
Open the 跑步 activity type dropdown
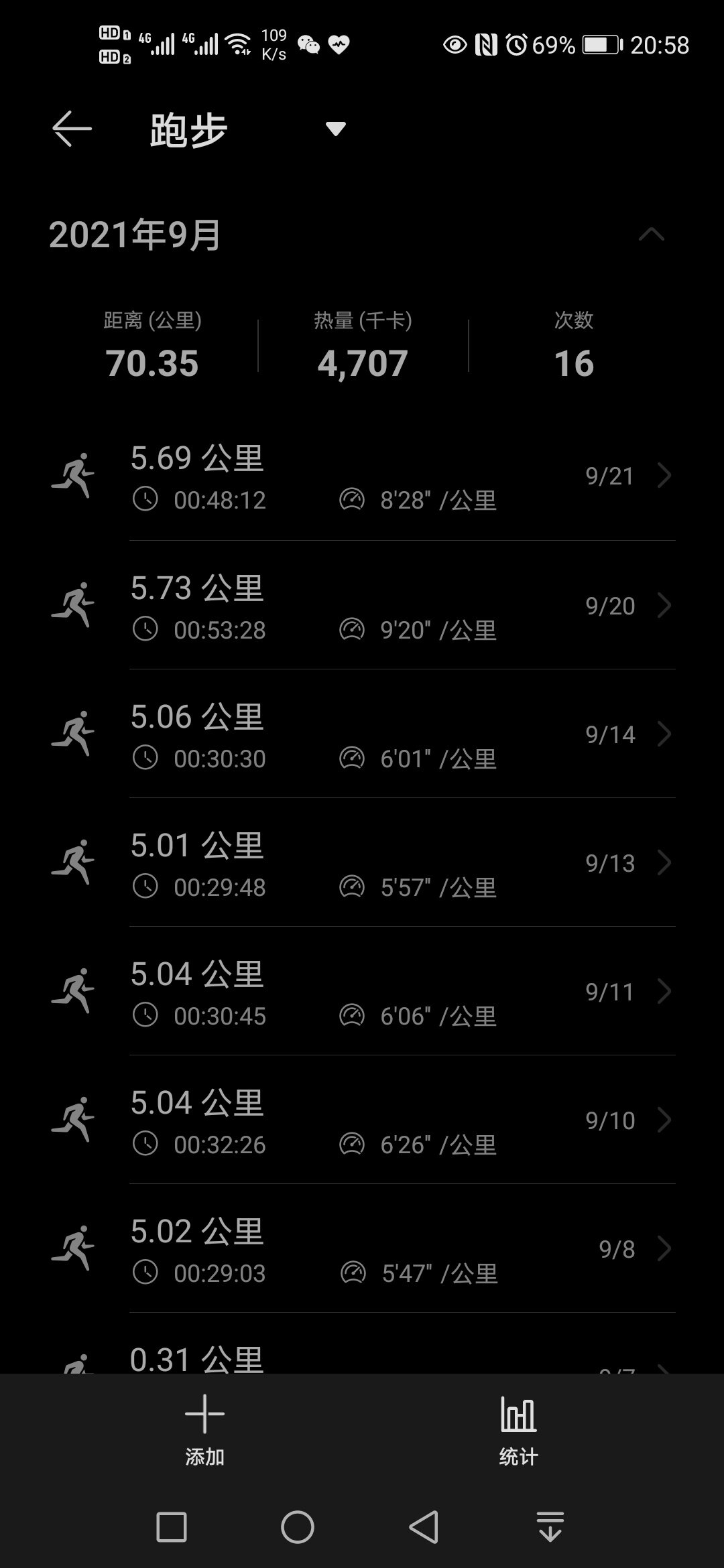tap(335, 129)
